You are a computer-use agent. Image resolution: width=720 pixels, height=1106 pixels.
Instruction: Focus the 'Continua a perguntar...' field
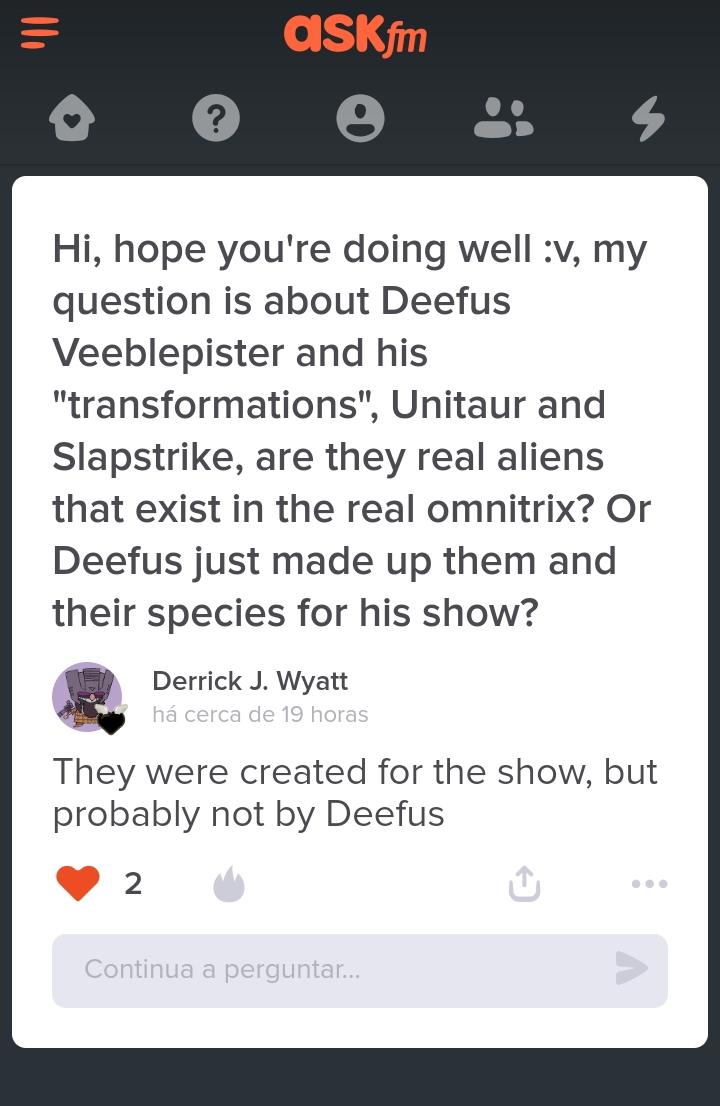tap(330, 969)
